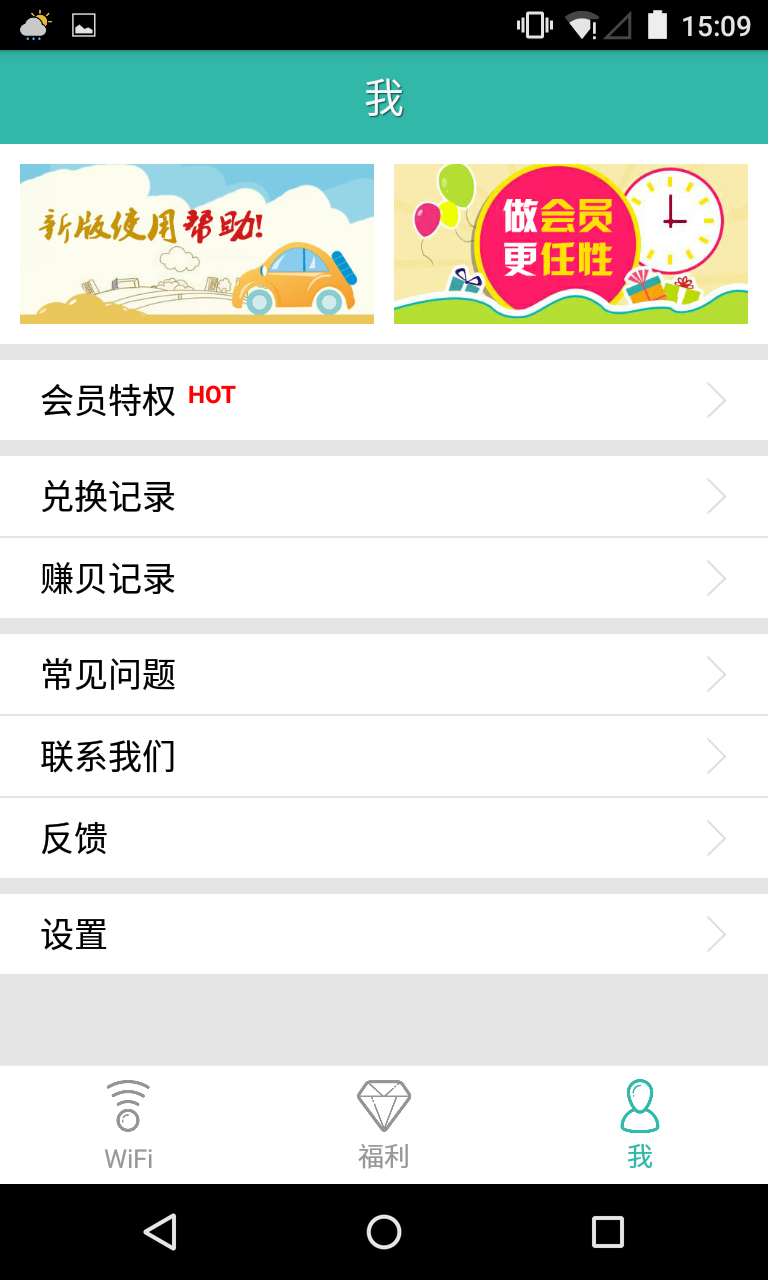Screen dimensions: 768x1280
Task: Tap the 新版使用帮助 banner
Action: pyautogui.click(x=196, y=243)
